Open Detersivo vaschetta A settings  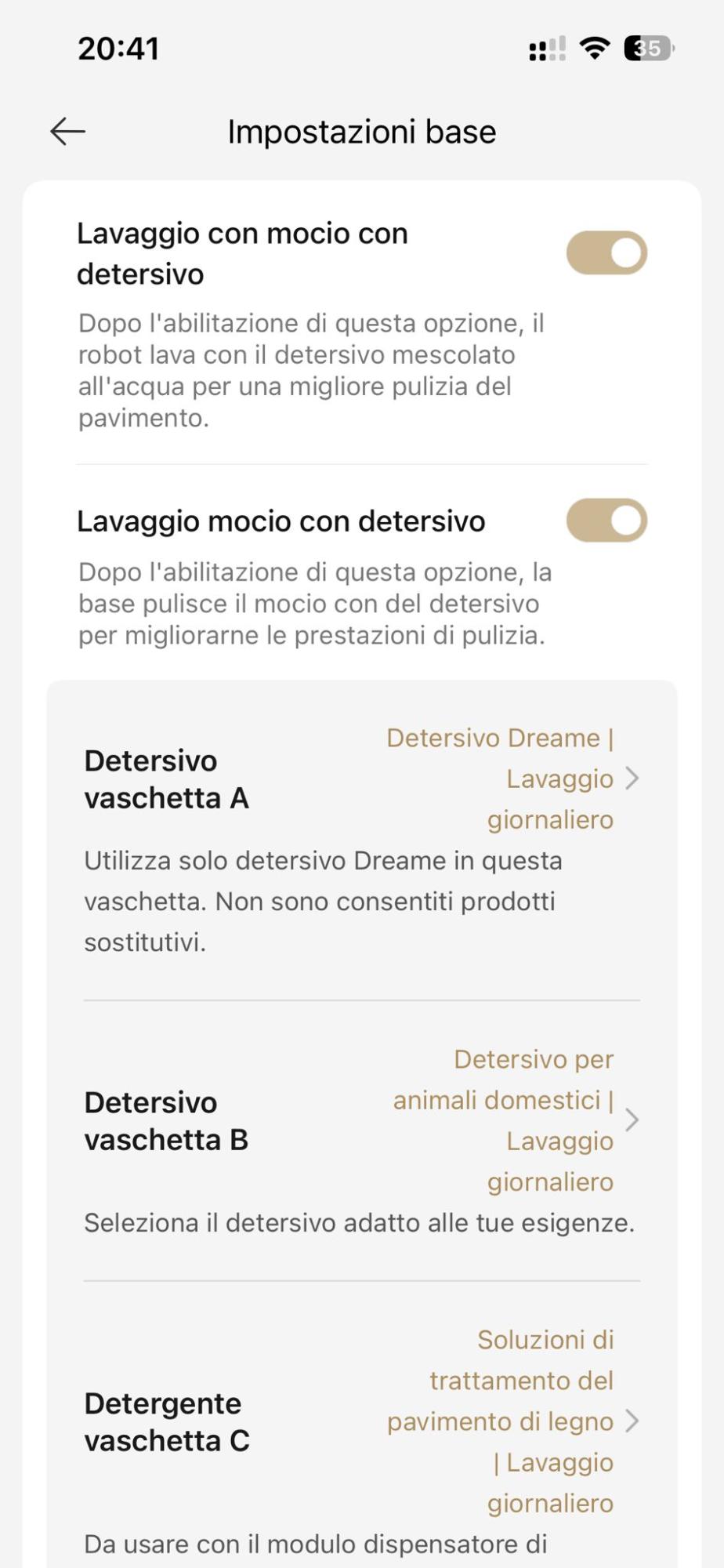coord(362,779)
